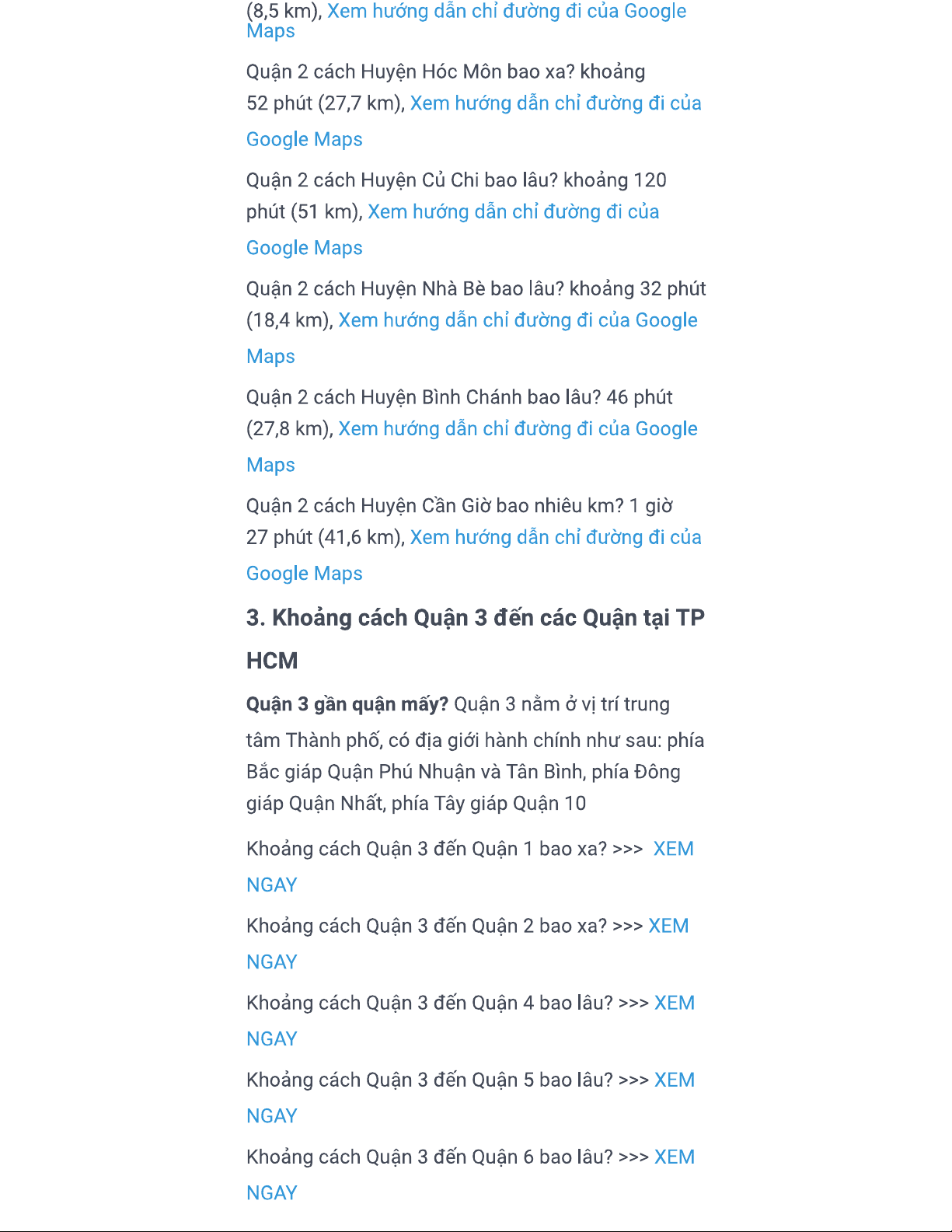Open Google Maps directions for Huyện Cần Giờ
The height and width of the screenshot is (1232, 952).
(555, 538)
